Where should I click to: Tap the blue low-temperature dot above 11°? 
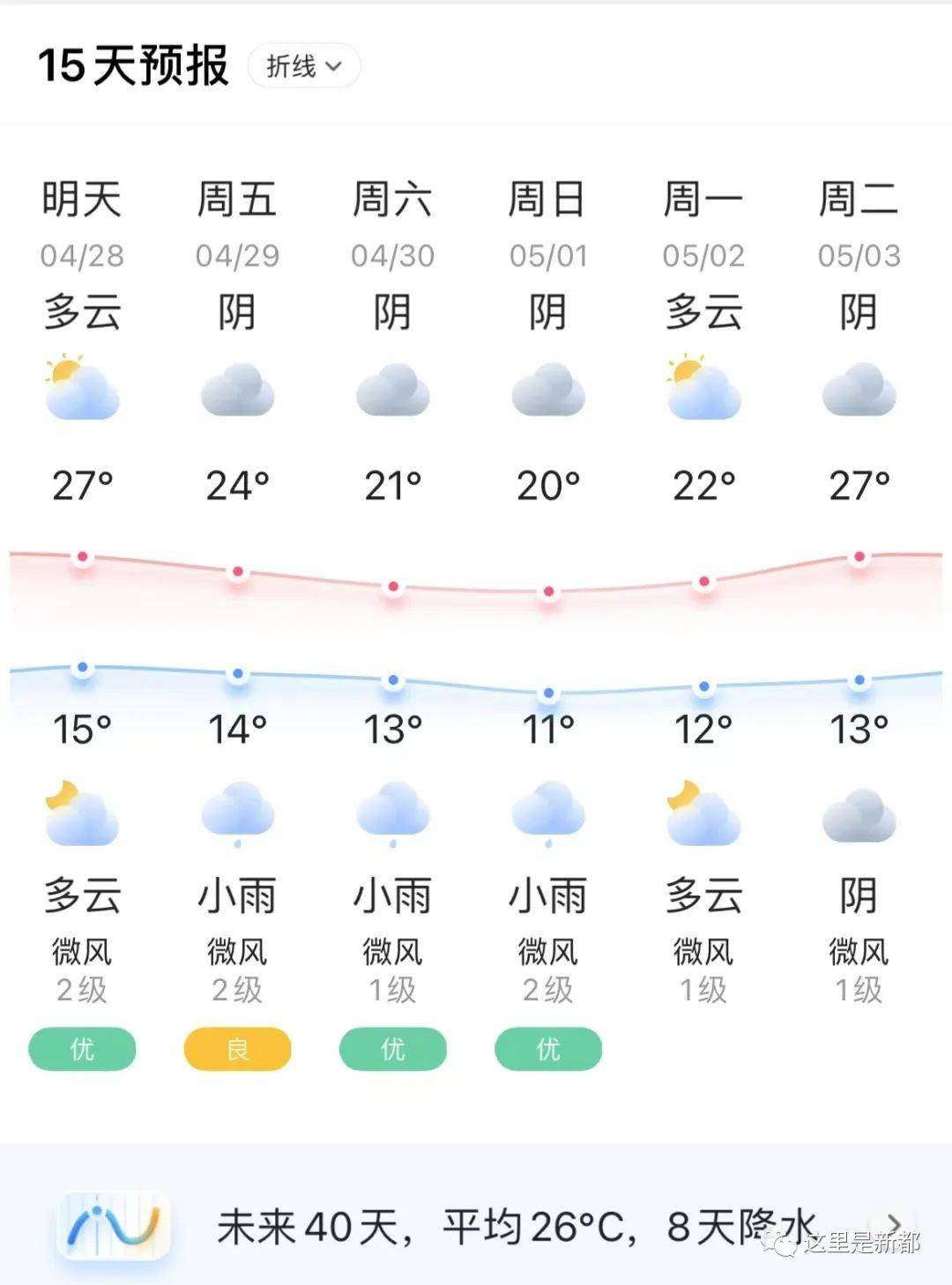[x=548, y=694]
